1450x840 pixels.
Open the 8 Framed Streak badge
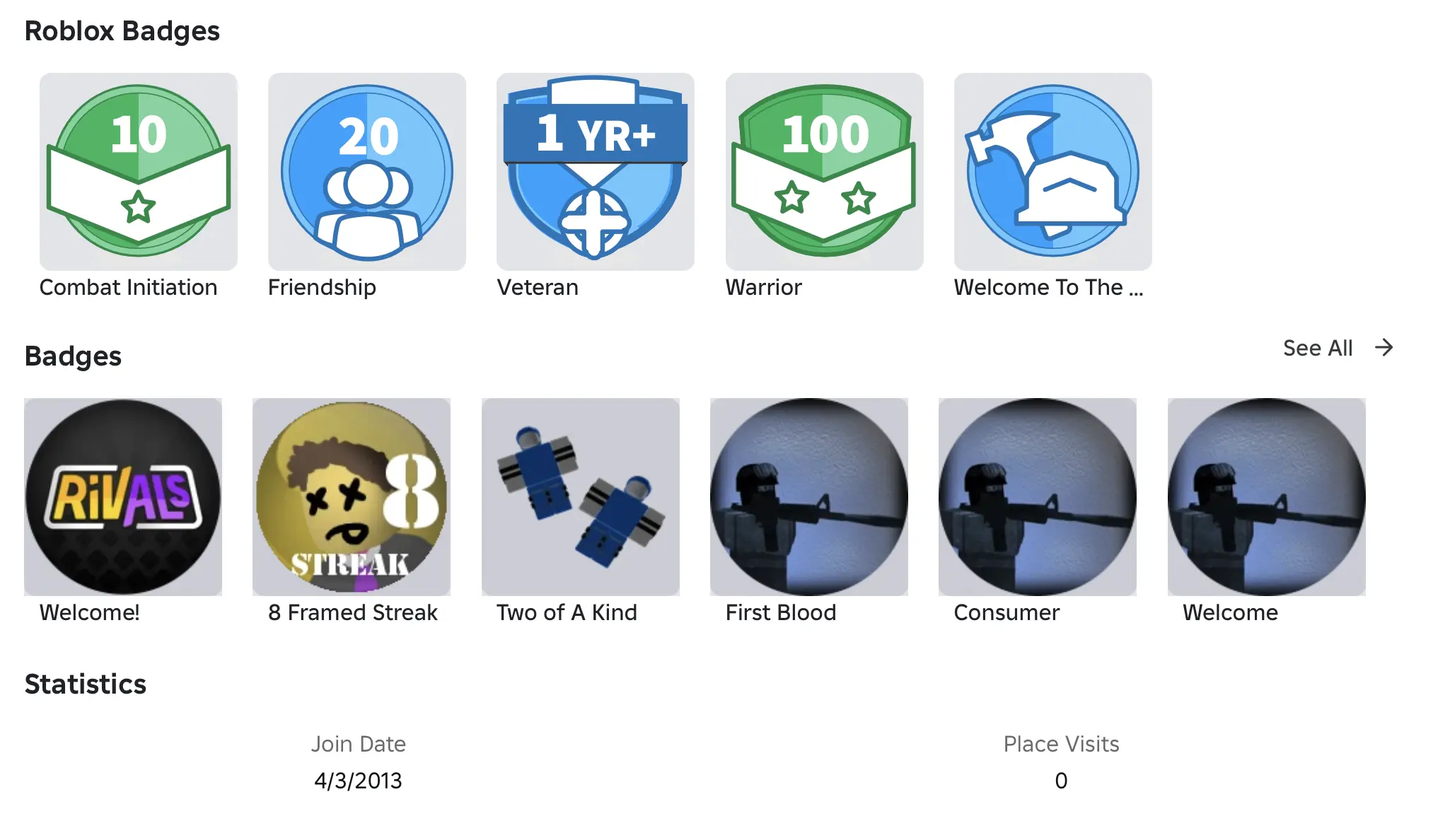click(x=352, y=496)
